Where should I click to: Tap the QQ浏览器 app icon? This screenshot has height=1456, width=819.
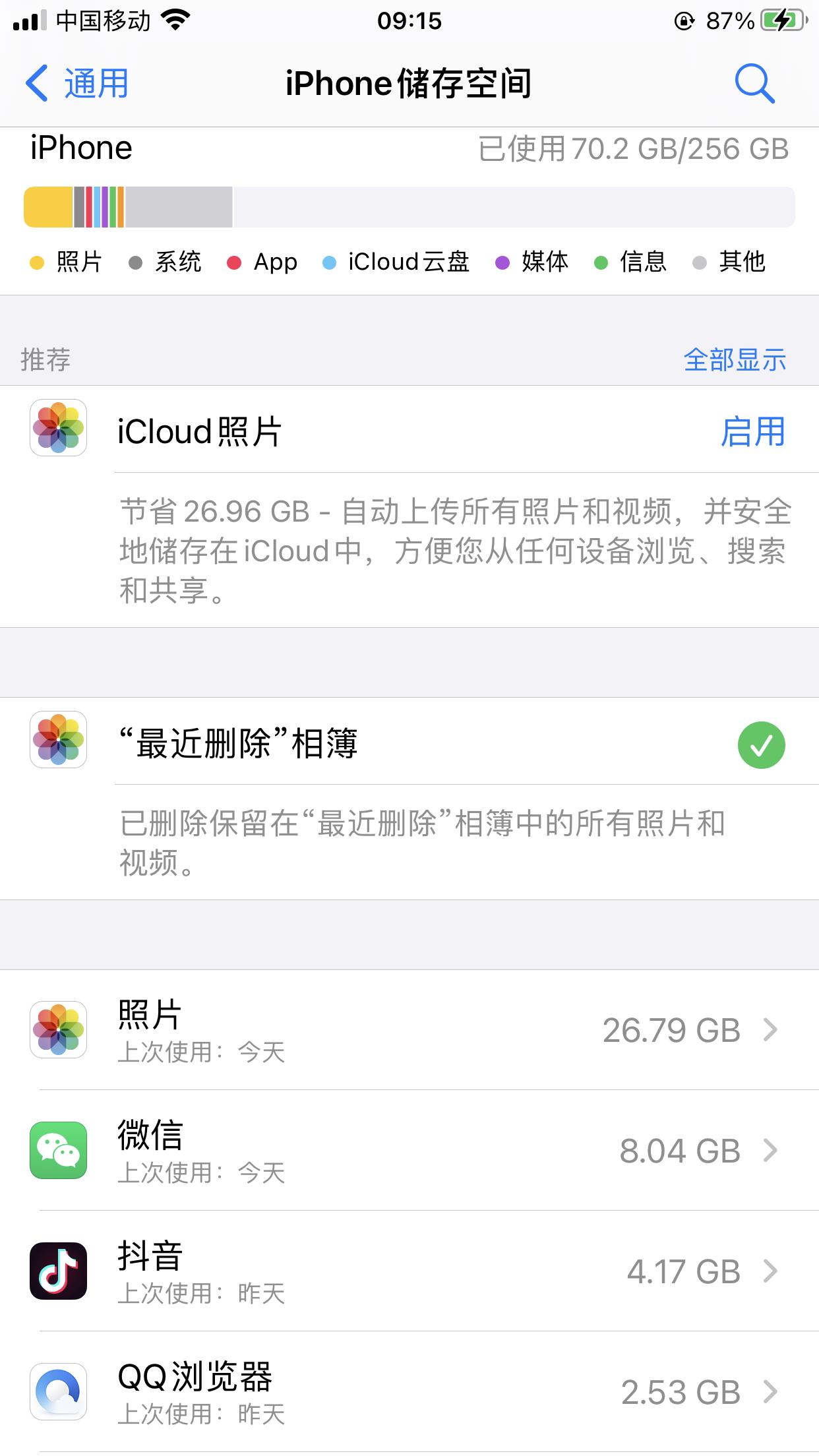(x=57, y=1391)
